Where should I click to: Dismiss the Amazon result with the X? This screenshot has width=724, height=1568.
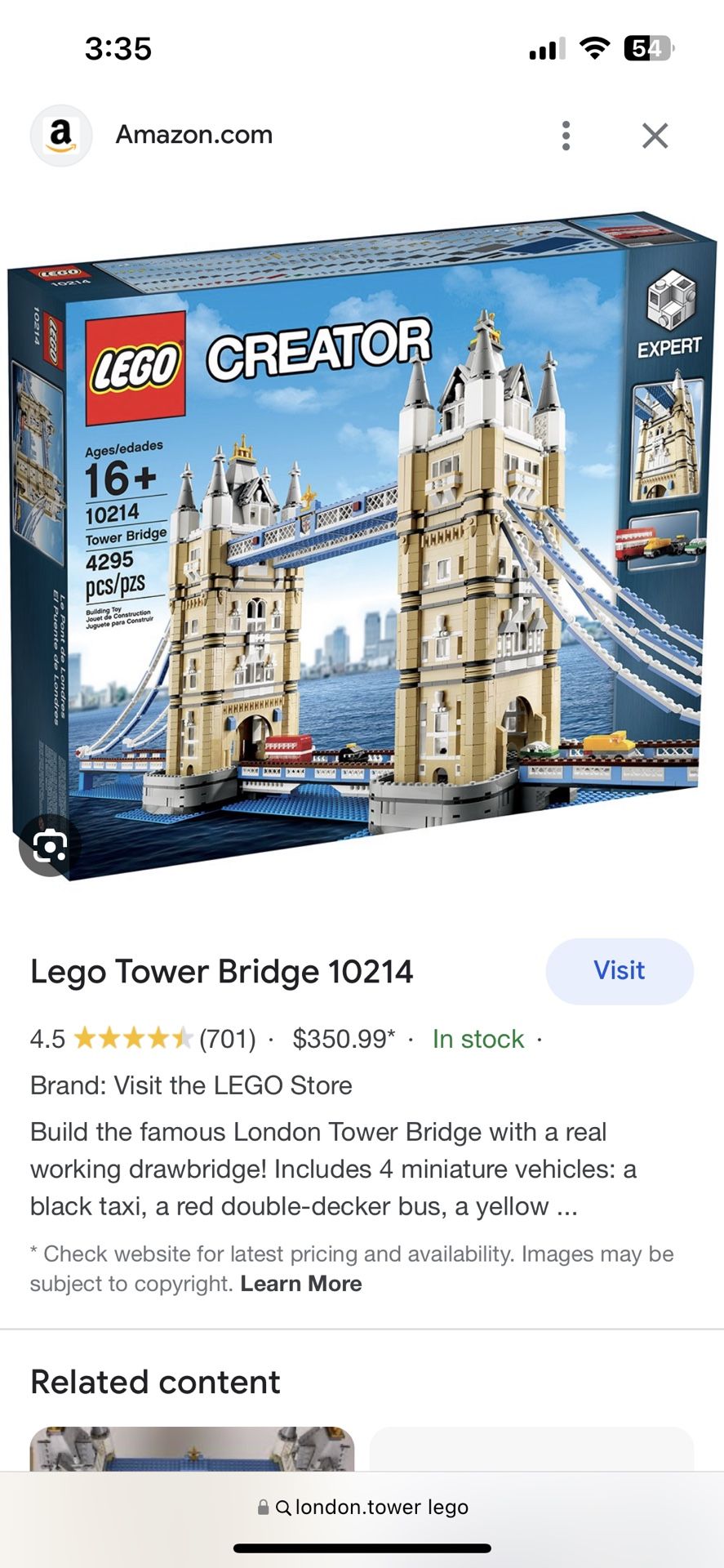655,136
